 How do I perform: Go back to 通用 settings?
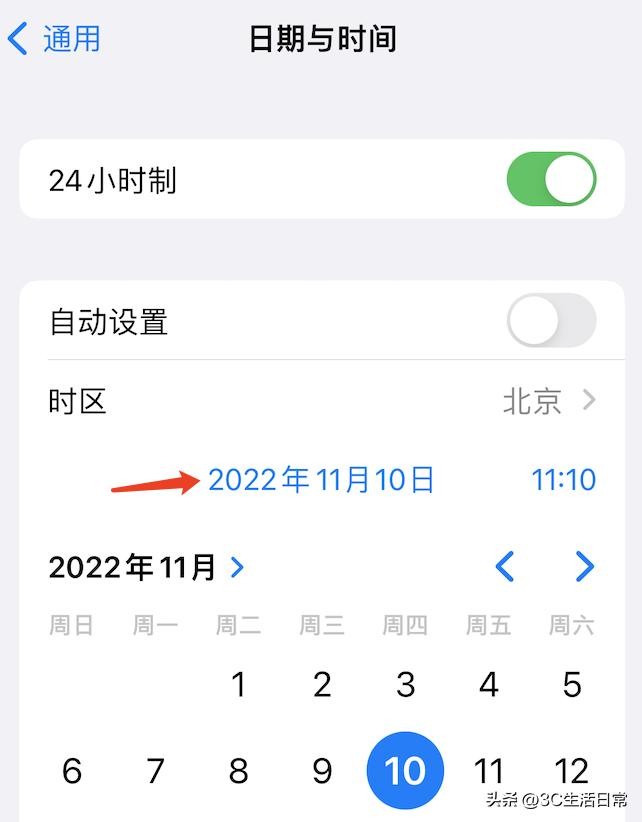(55, 39)
